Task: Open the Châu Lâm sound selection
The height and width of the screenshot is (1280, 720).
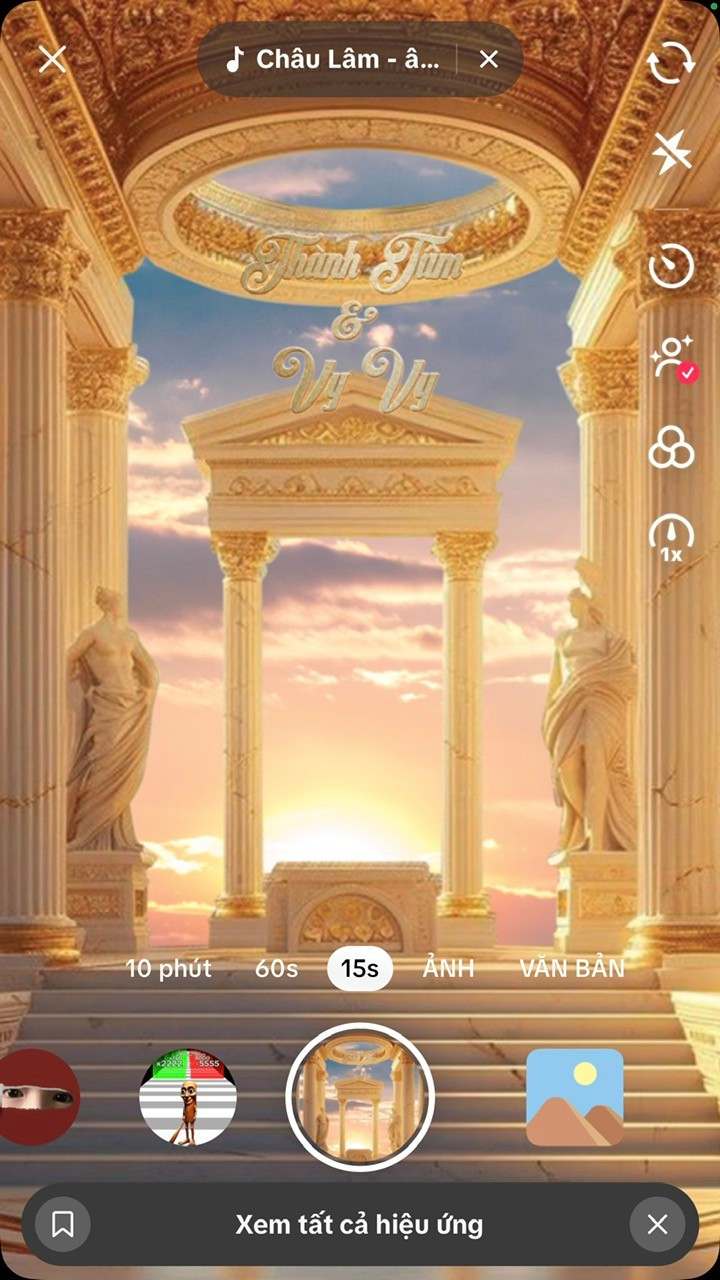Action: (x=335, y=59)
